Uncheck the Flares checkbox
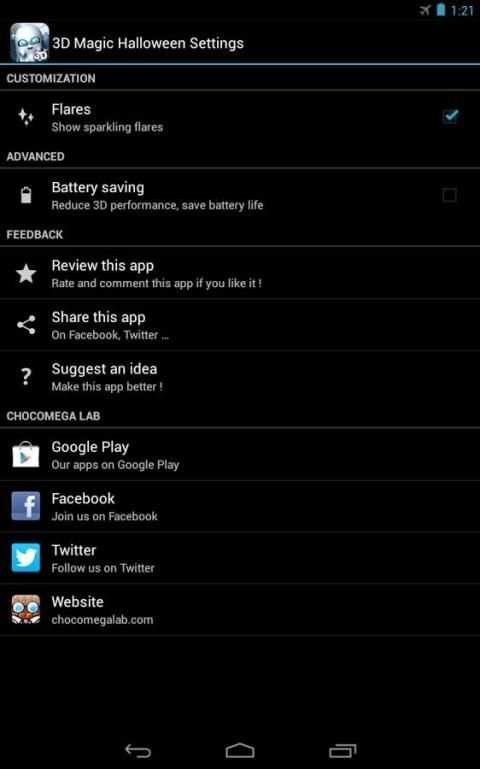 [x=450, y=117]
